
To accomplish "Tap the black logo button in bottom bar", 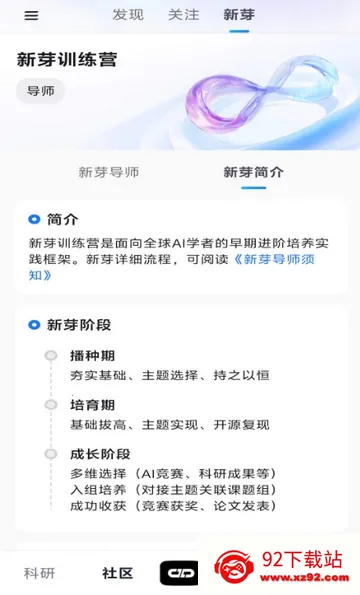I will point(179,573).
